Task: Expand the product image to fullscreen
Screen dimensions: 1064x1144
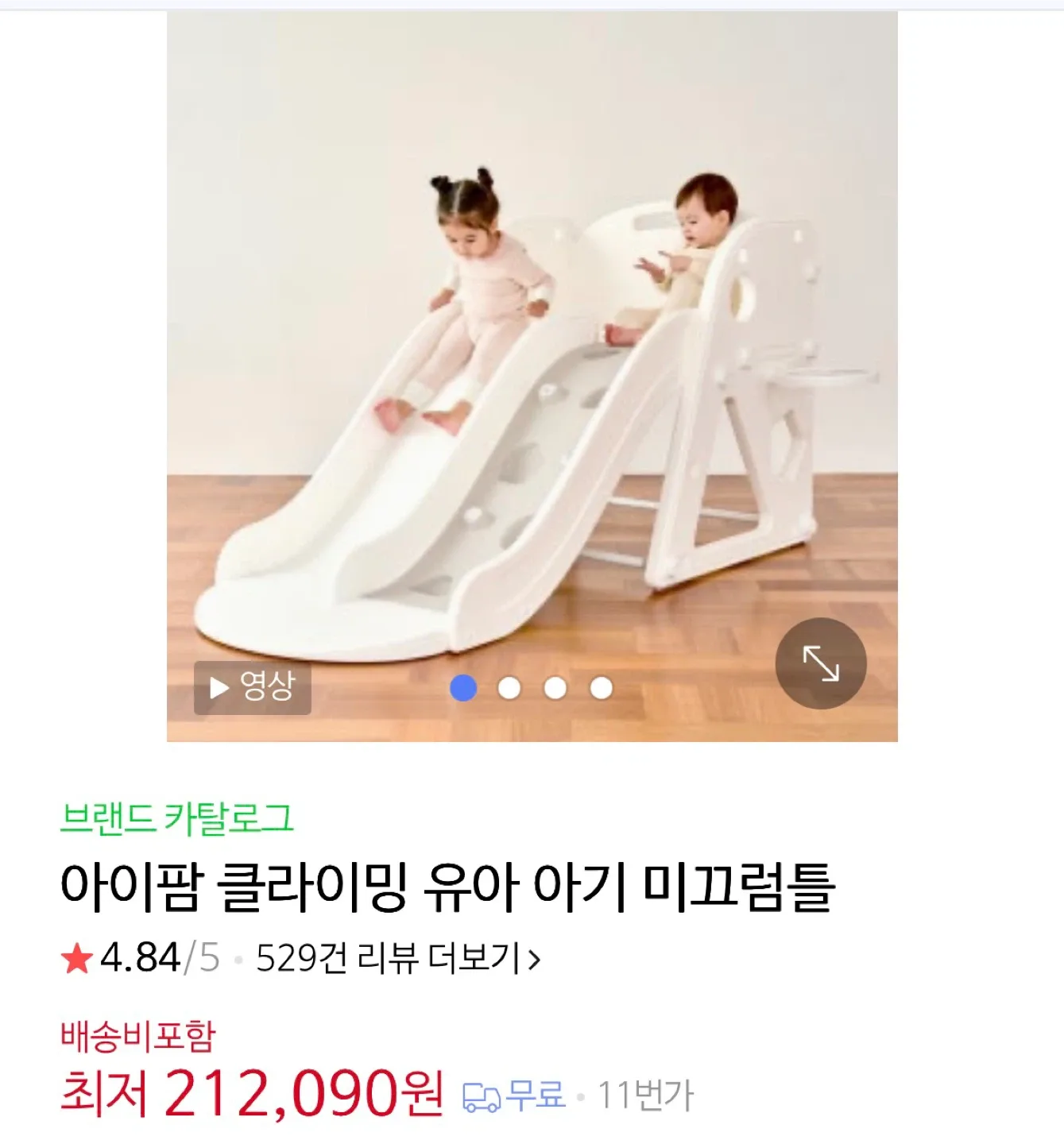Action: point(820,663)
